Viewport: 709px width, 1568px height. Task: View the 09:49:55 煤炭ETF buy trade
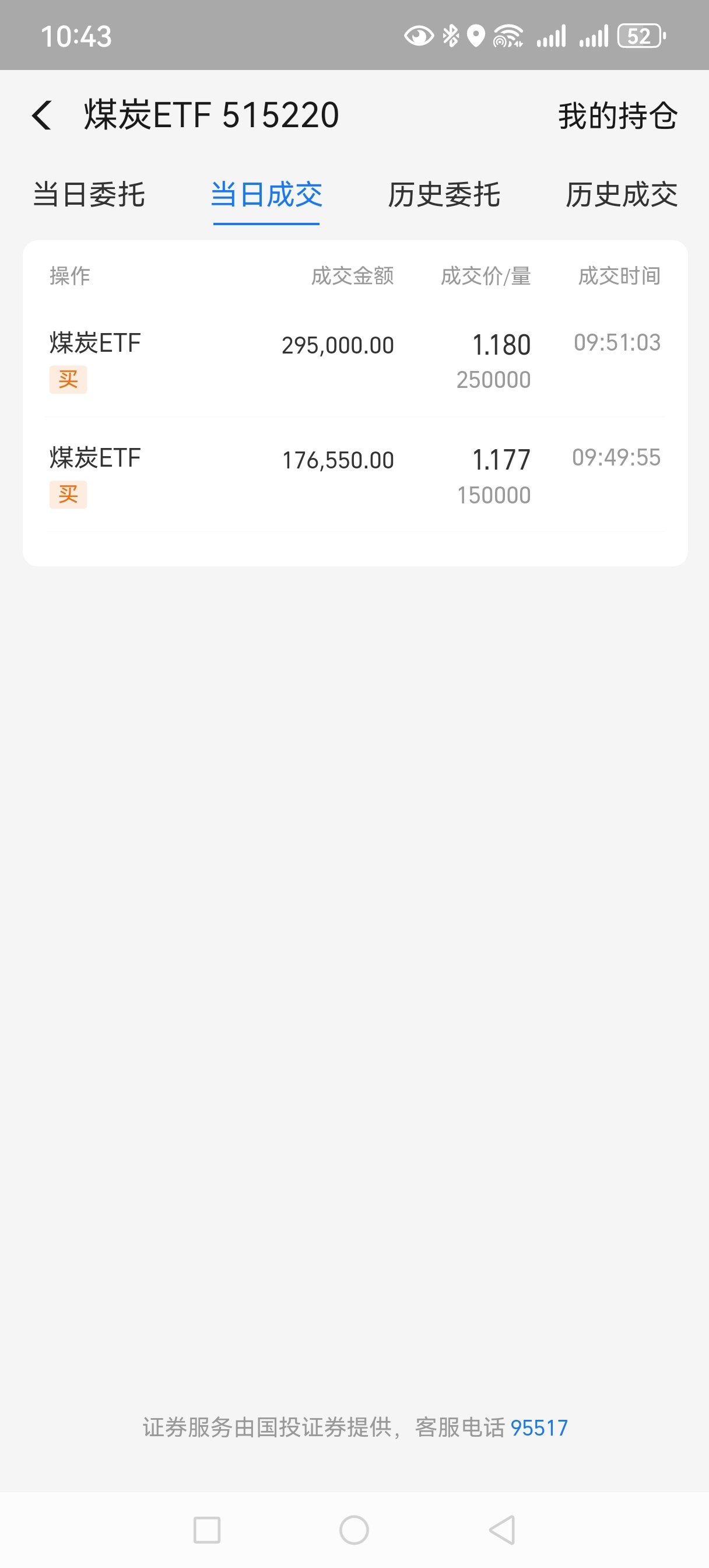tap(354, 475)
